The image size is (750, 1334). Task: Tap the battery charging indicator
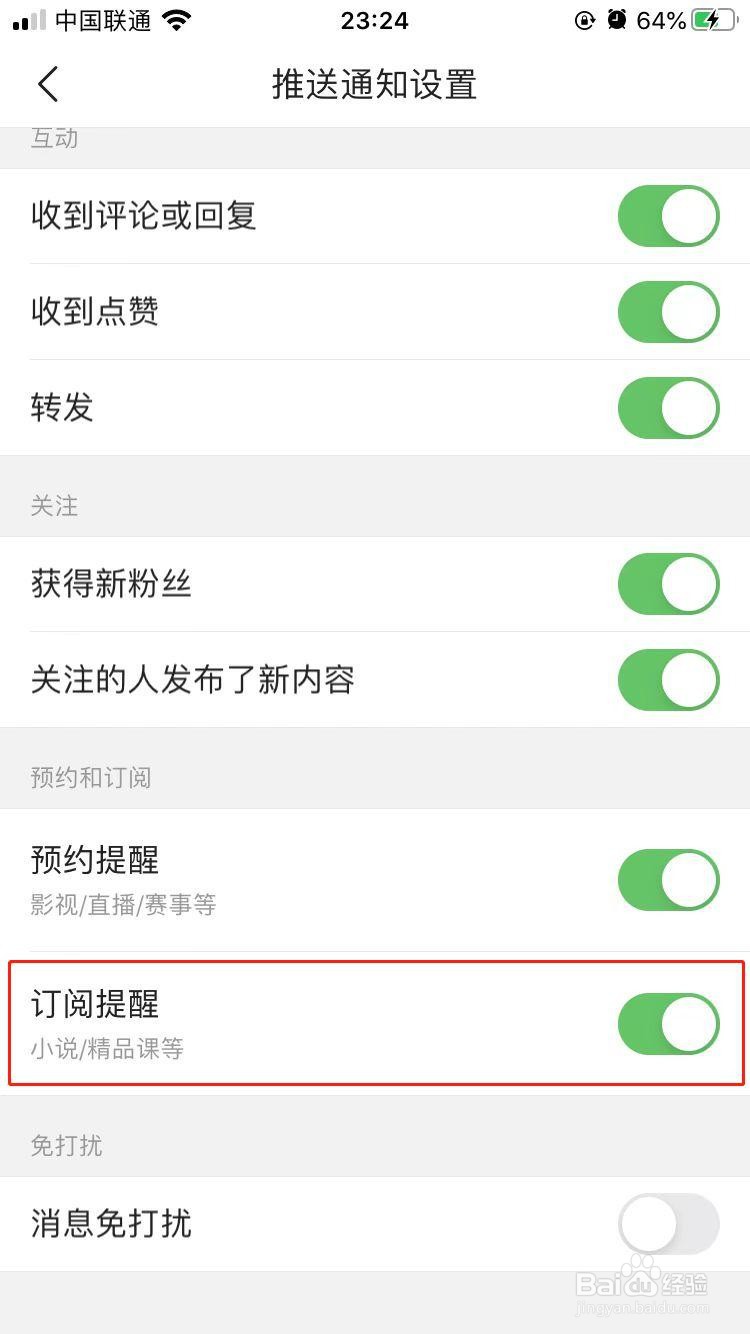pos(714,18)
